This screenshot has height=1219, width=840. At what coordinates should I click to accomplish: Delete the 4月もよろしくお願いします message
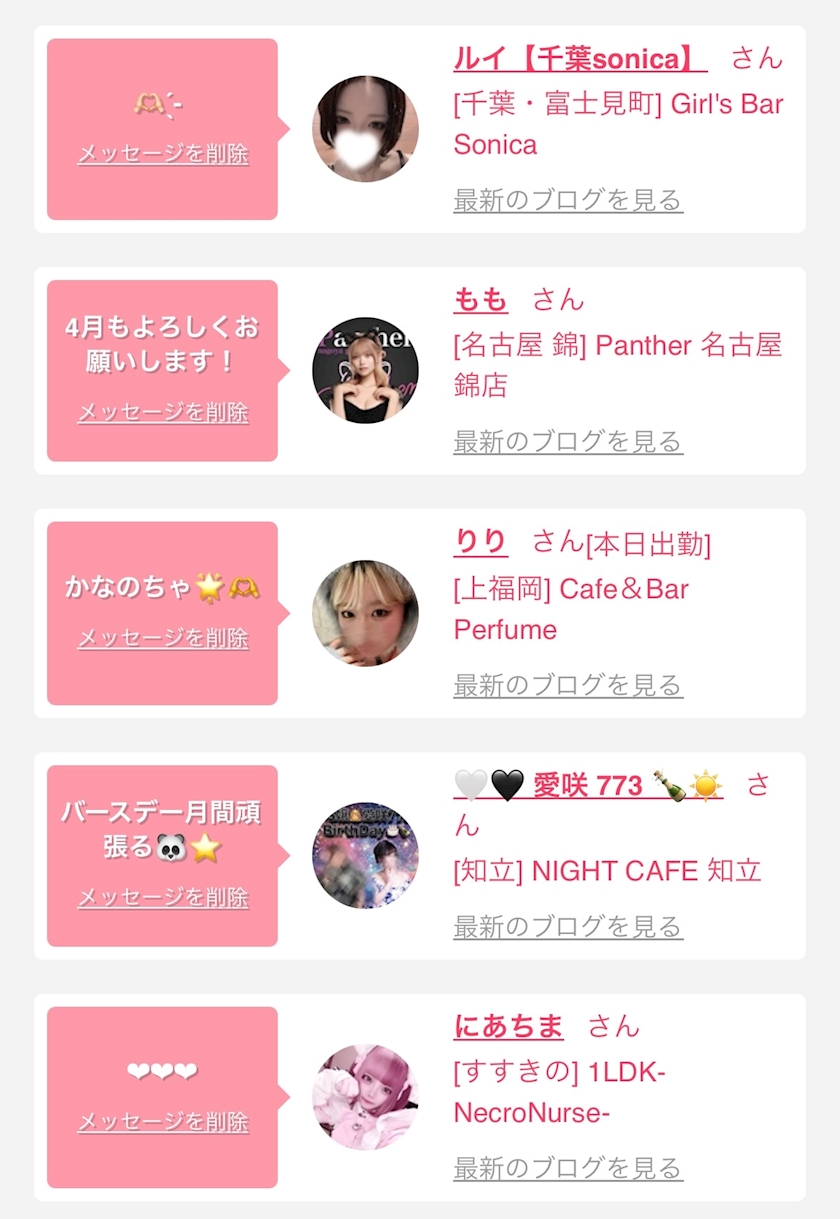tap(163, 412)
